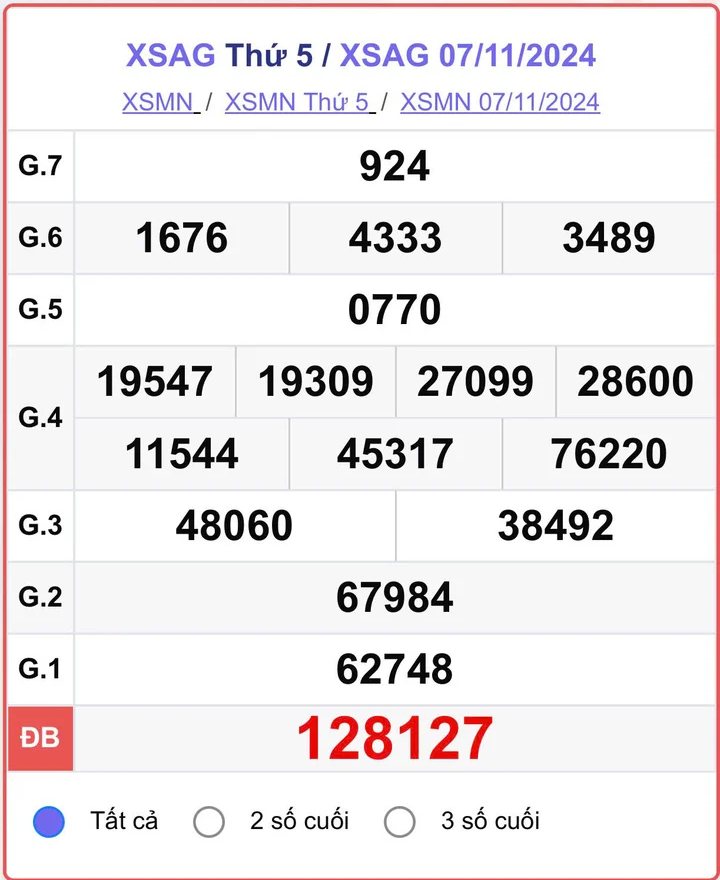Open the XSMN 07/11/2024 link
This screenshot has width=720, height=880.
coord(500,102)
